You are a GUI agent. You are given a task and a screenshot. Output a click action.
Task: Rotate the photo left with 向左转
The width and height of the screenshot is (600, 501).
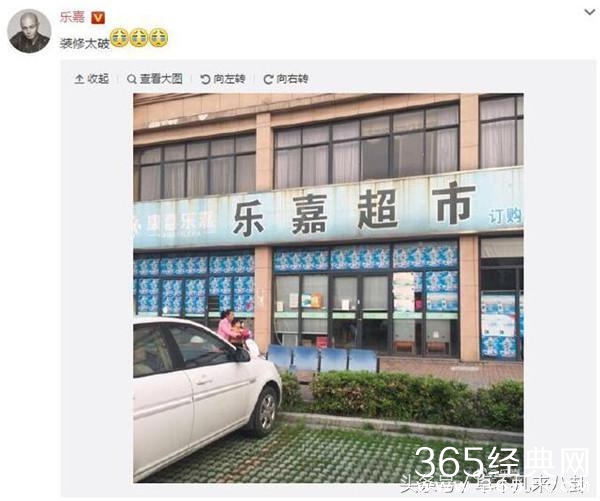coord(225,78)
